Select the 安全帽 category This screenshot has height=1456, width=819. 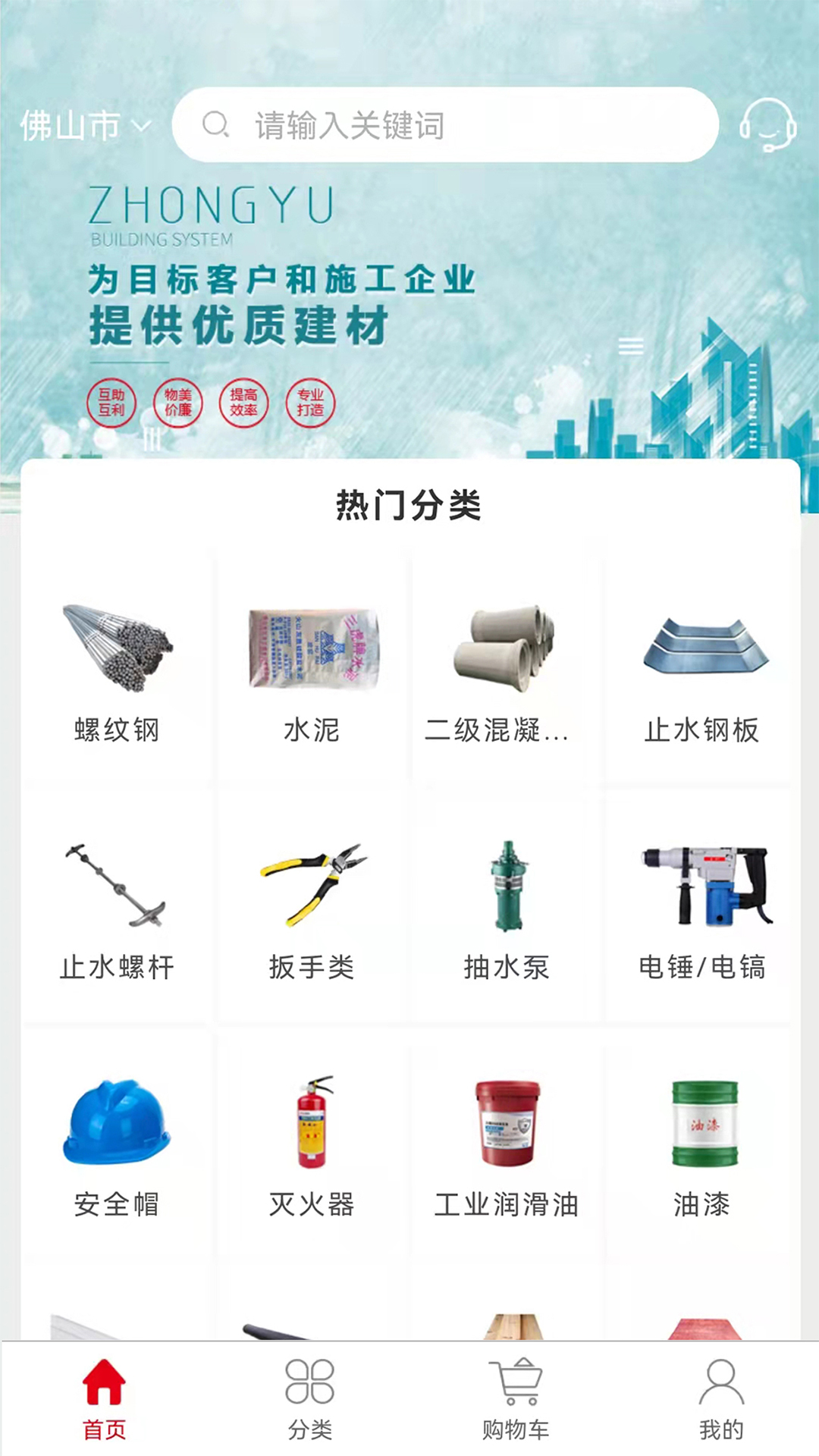(117, 1143)
